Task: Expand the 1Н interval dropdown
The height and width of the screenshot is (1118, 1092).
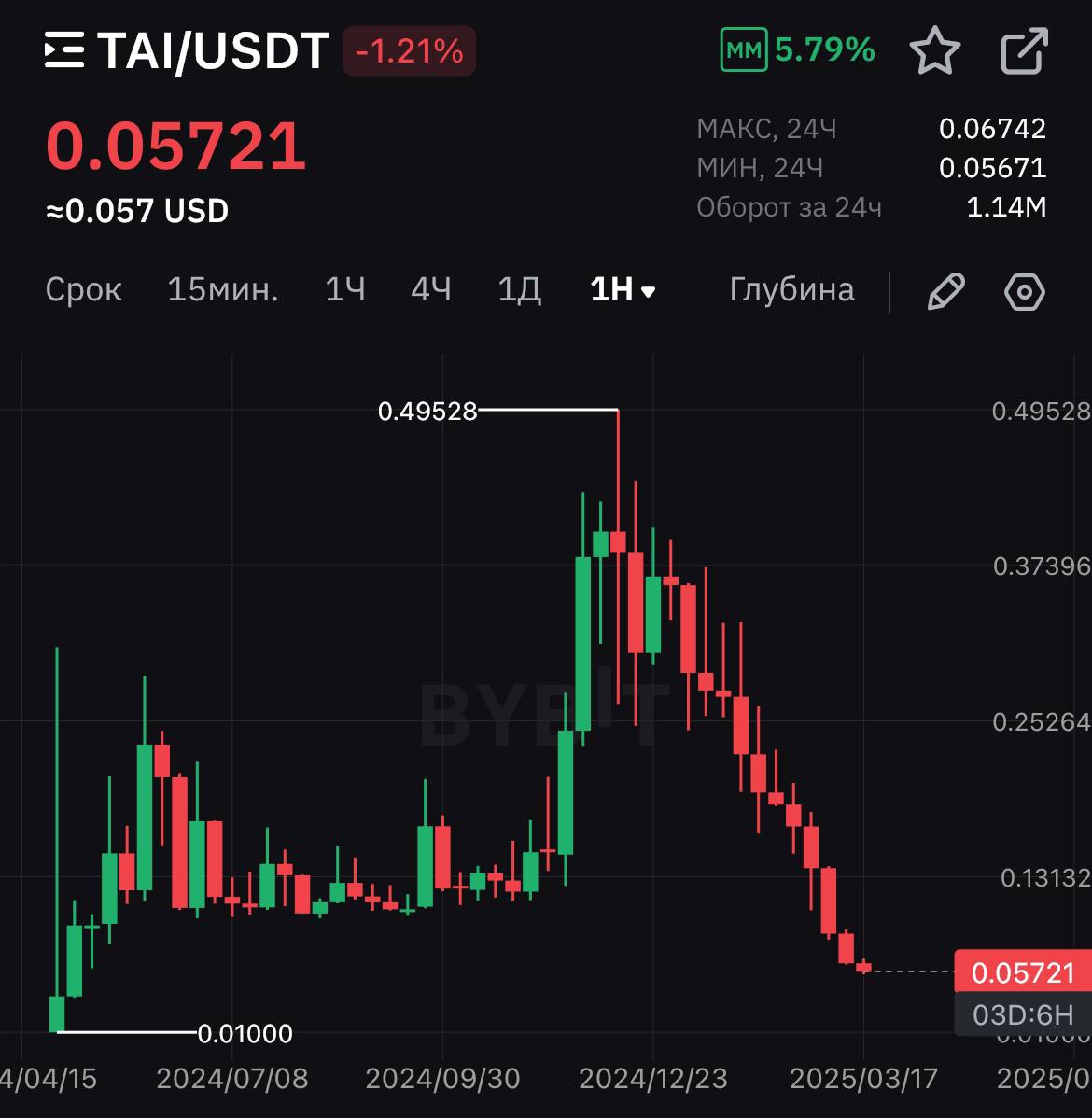Action: click(x=623, y=290)
